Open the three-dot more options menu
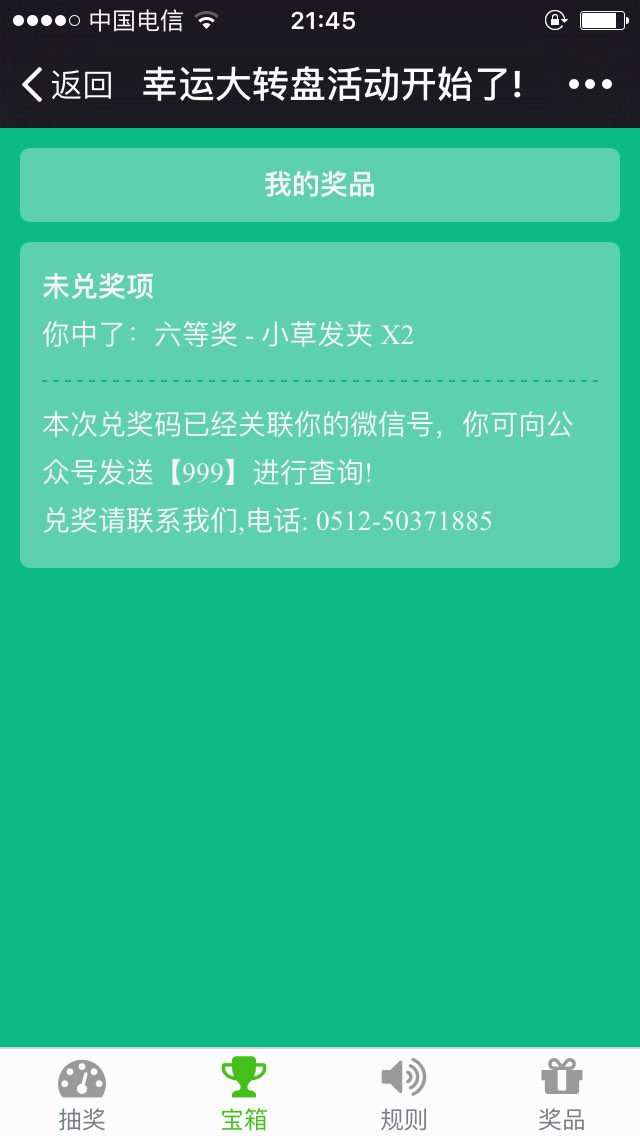This screenshot has height=1136, width=640. click(x=590, y=85)
